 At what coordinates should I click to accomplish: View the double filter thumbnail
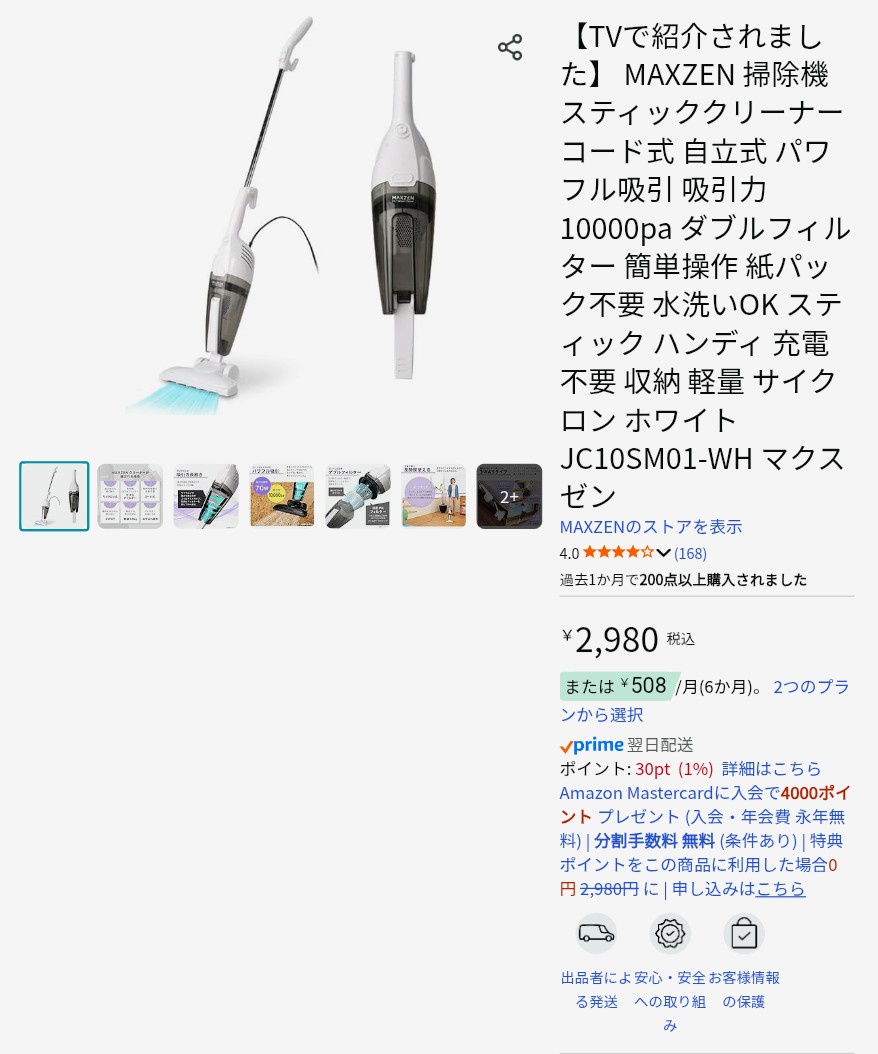358,496
